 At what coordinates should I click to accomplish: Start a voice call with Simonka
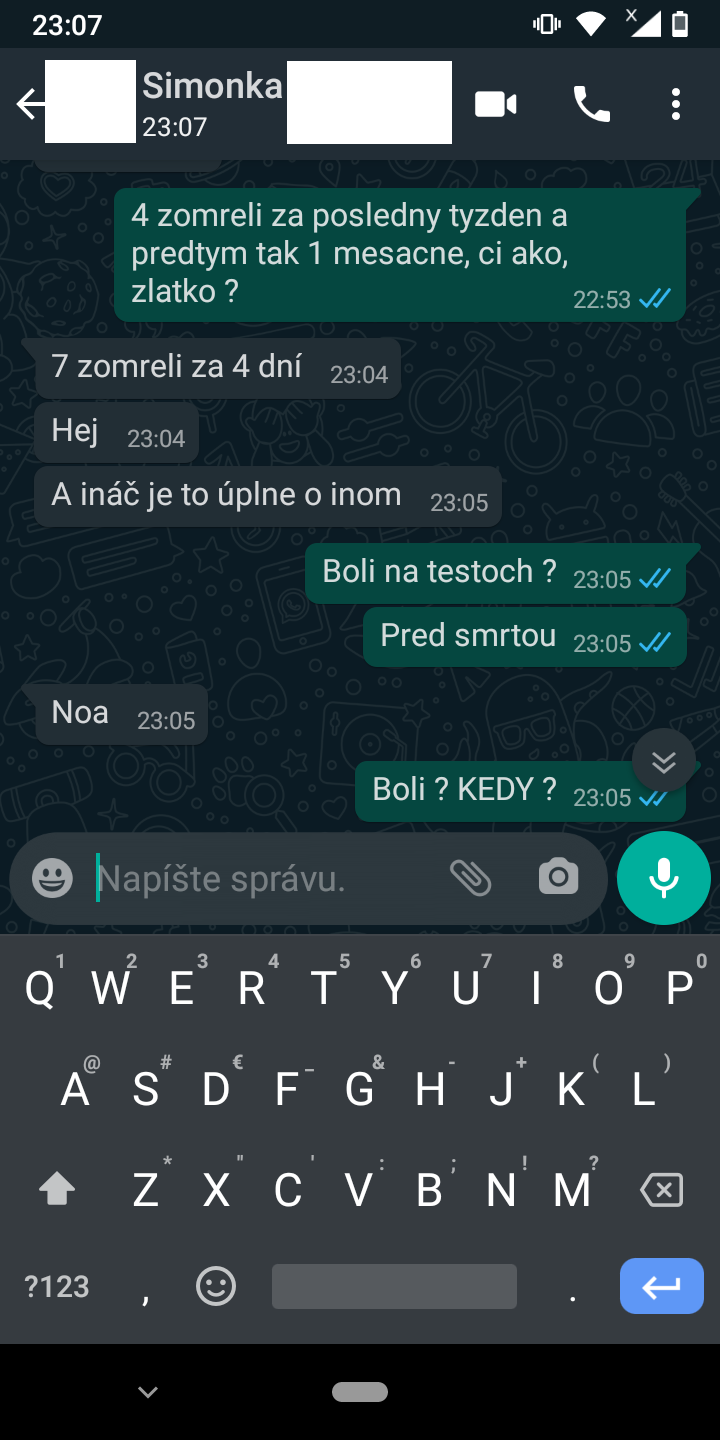click(591, 104)
